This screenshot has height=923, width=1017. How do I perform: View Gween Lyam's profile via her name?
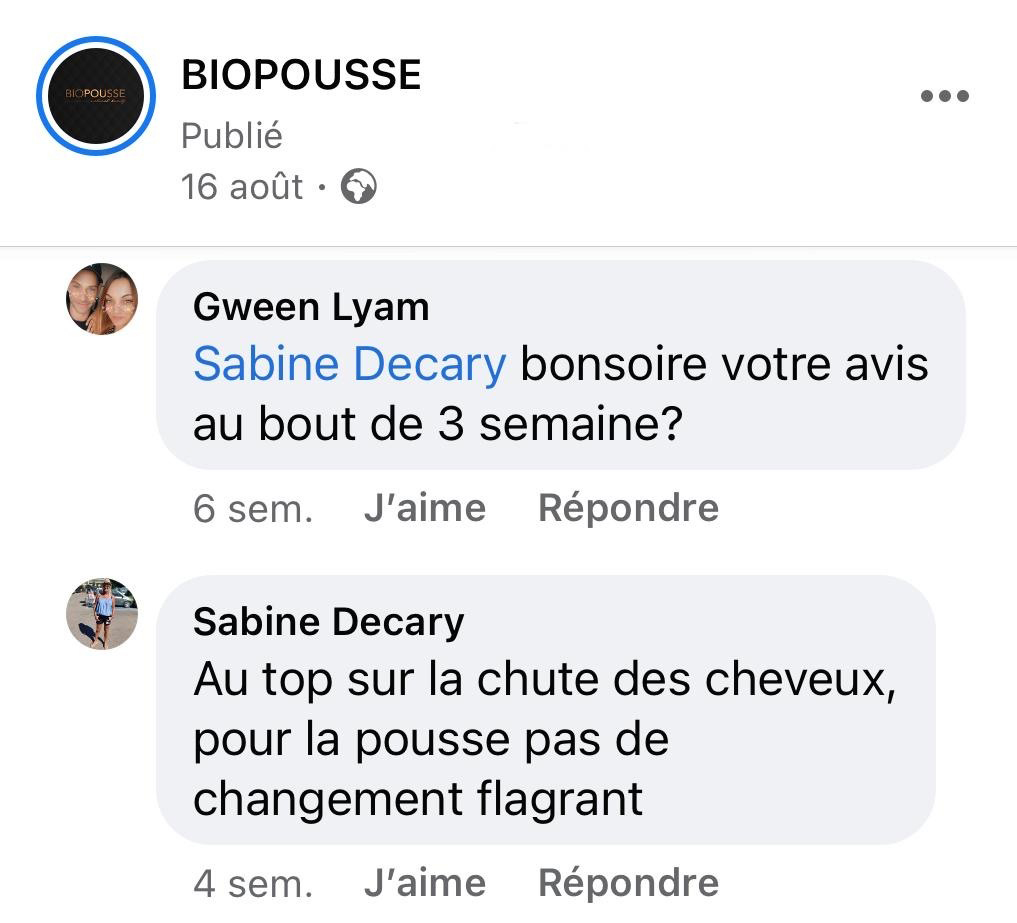(311, 307)
